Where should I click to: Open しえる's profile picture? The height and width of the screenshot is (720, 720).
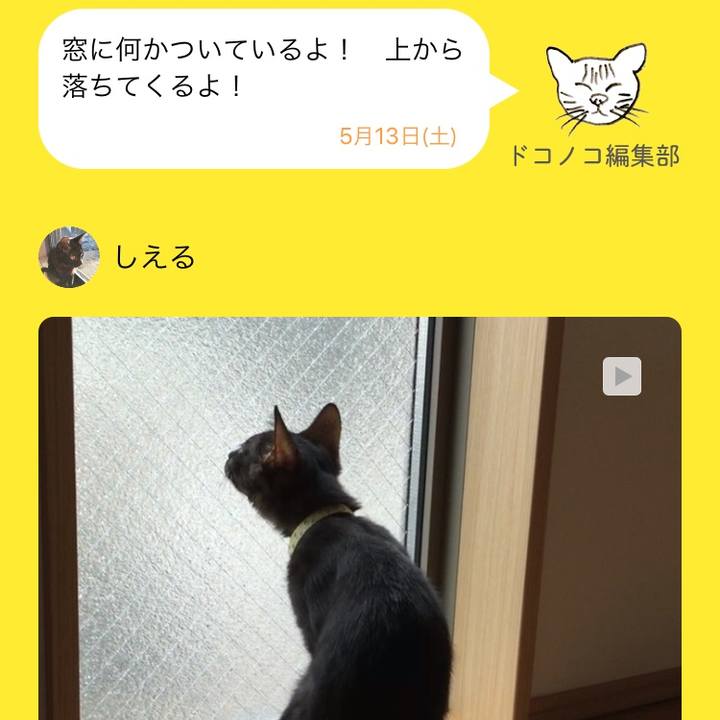pyautogui.click(x=69, y=257)
